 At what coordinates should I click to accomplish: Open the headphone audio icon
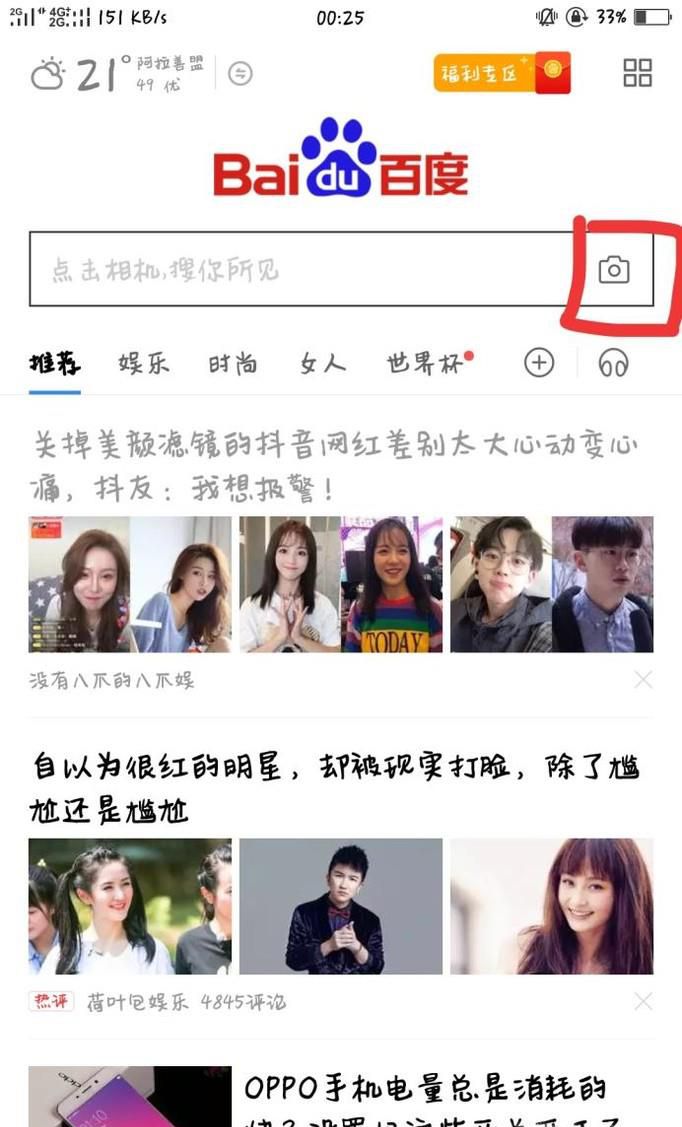click(613, 364)
